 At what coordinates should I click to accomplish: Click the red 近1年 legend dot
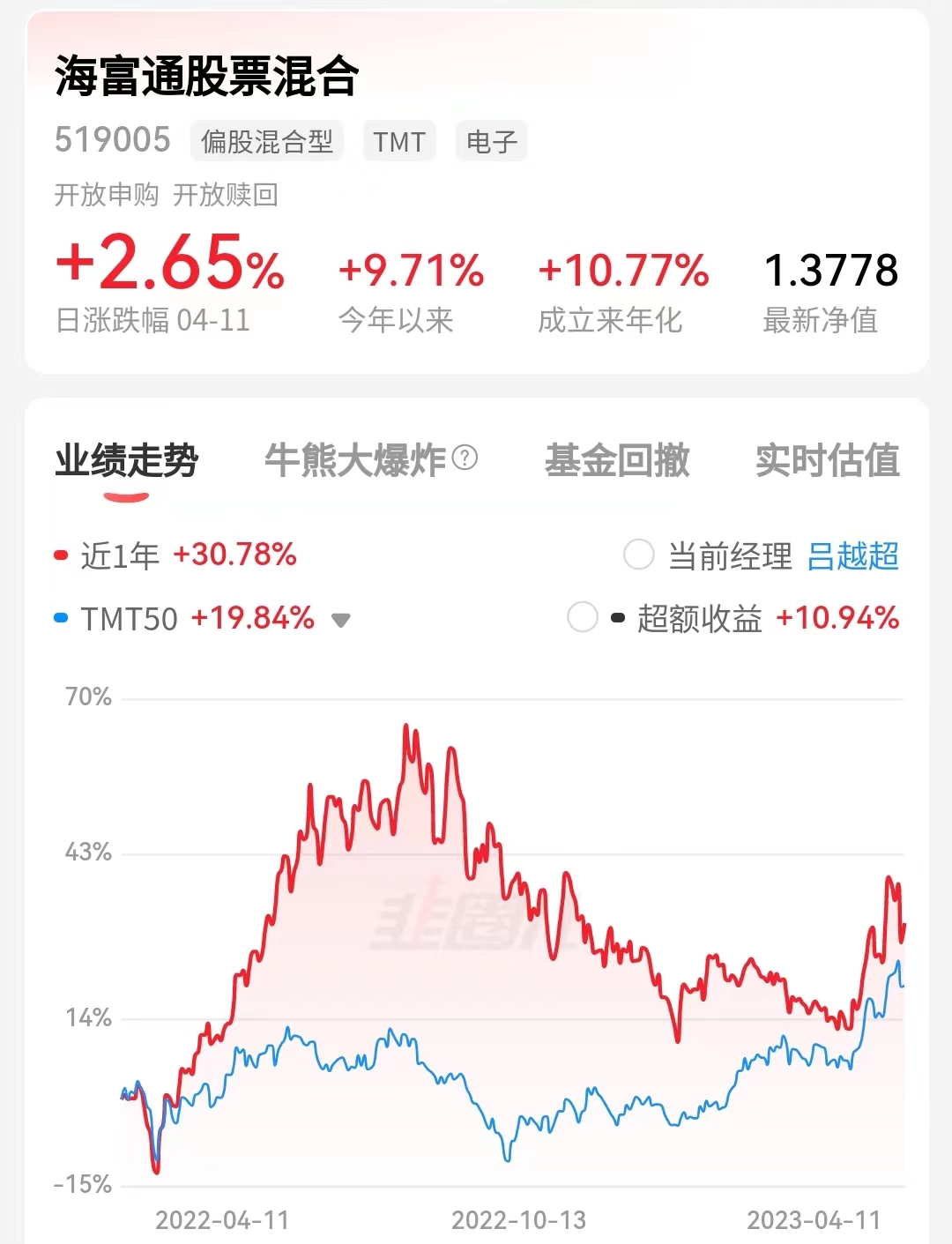tap(59, 554)
